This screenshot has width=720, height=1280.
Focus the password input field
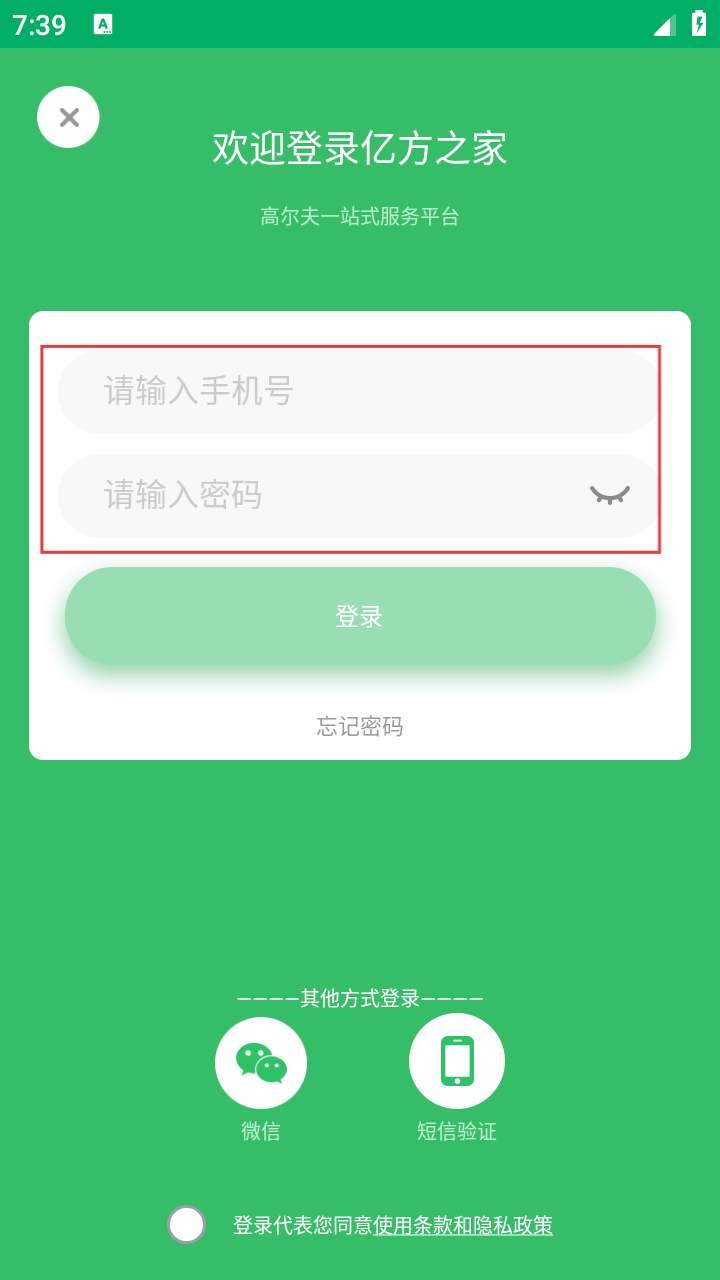click(320, 496)
